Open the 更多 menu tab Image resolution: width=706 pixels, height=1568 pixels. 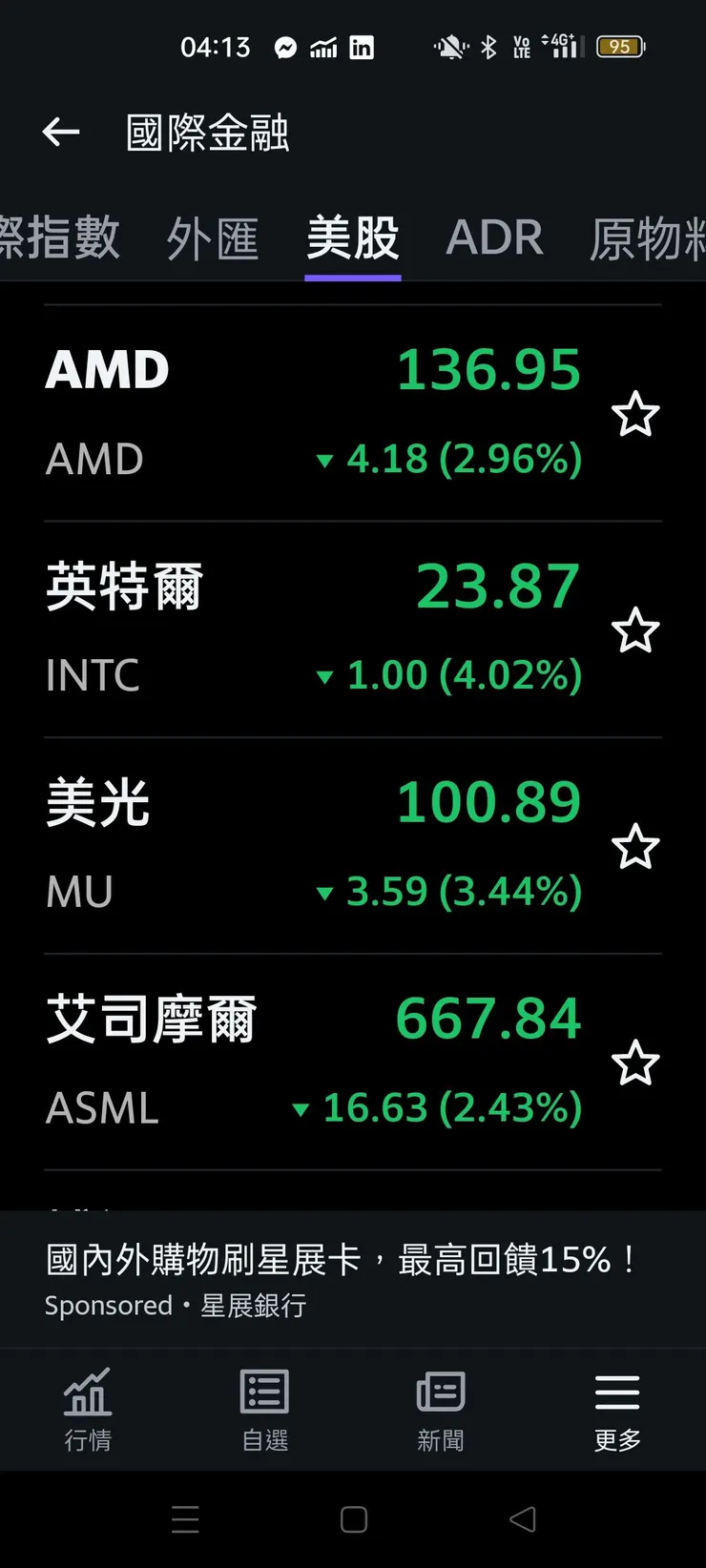click(x=617, y=1410)
